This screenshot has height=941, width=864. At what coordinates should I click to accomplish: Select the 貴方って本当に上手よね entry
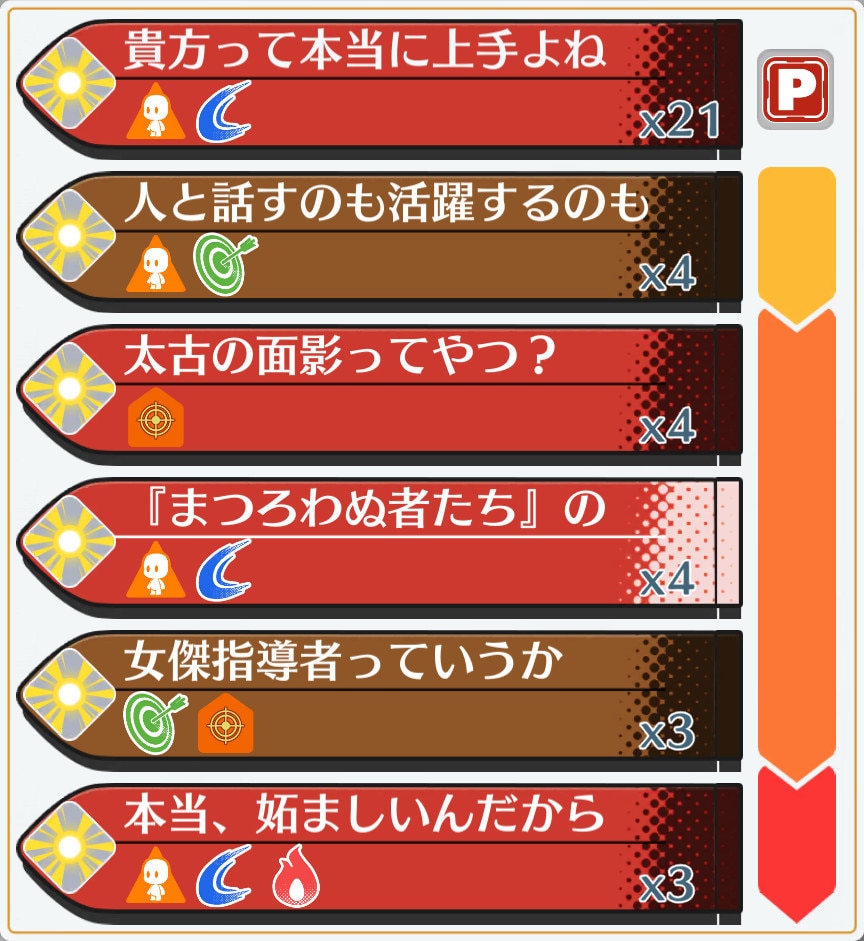pyautogui.click(x=380, y=87)
